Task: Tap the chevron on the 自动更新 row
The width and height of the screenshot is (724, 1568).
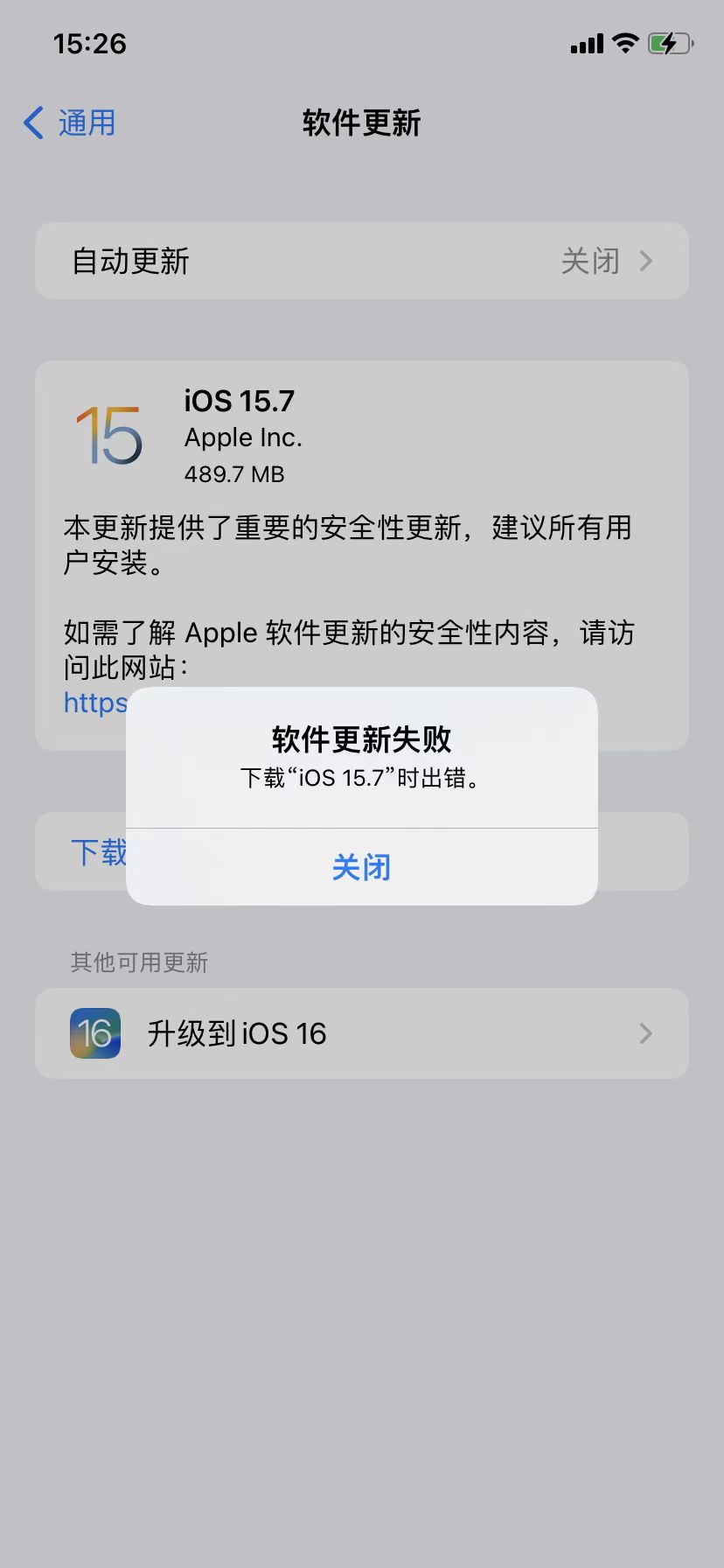Action: click(x=646, y=261)
